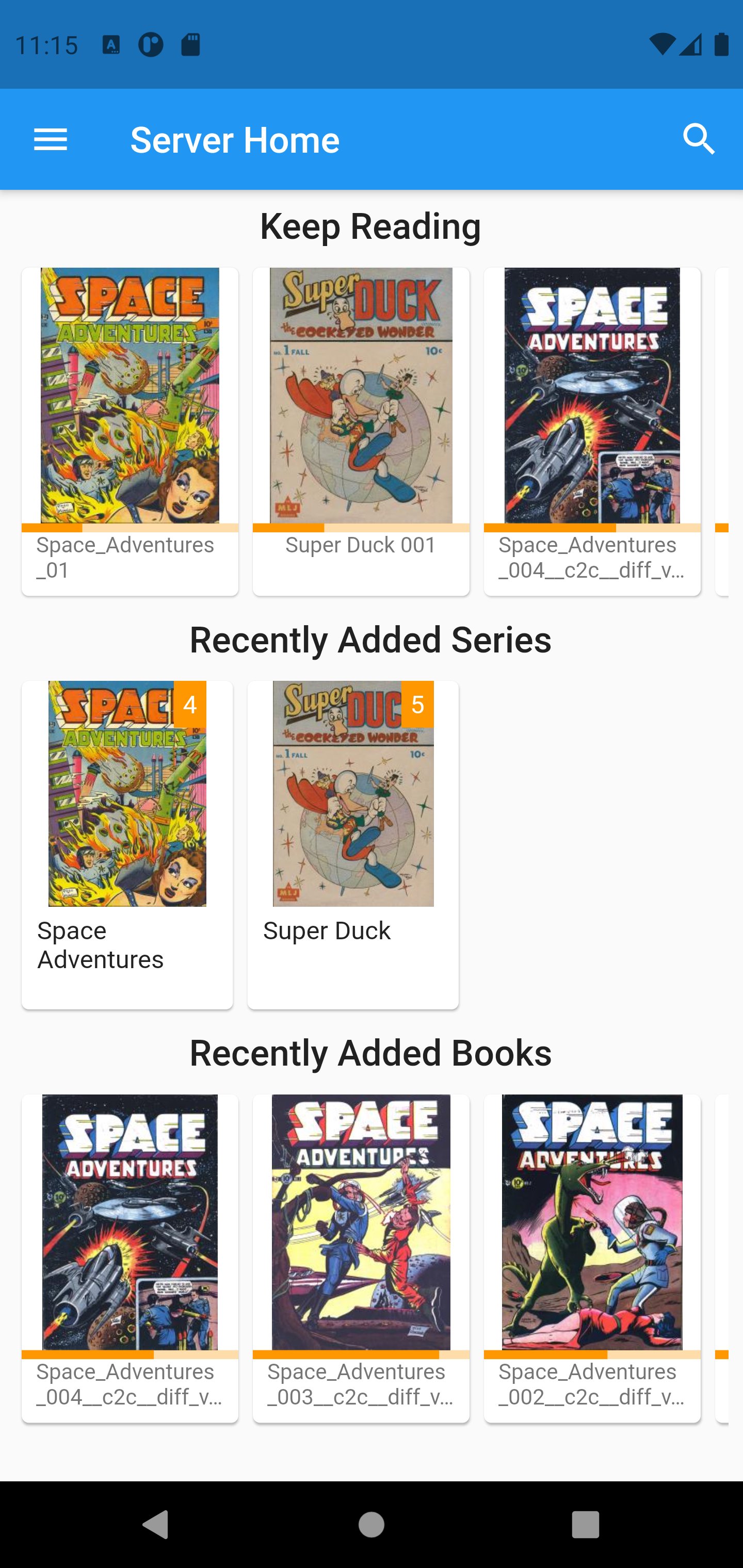Screen dimensions: 743x1568
Task: Open Space_Adventures_004 in Recently Added Books
Action: point(130,1257)
